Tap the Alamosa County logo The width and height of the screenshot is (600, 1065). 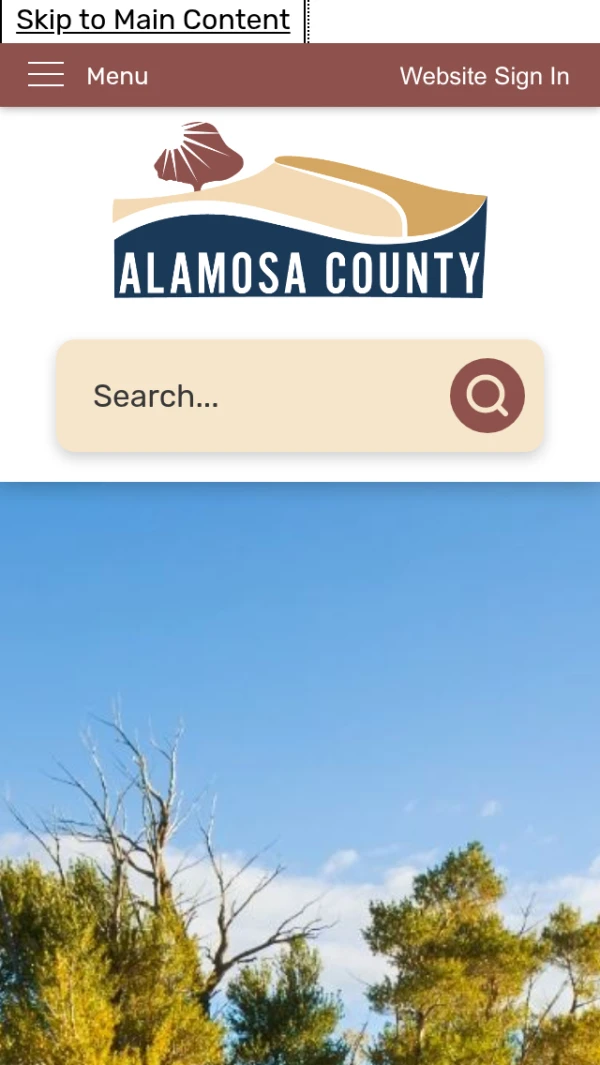click(299, 211)
